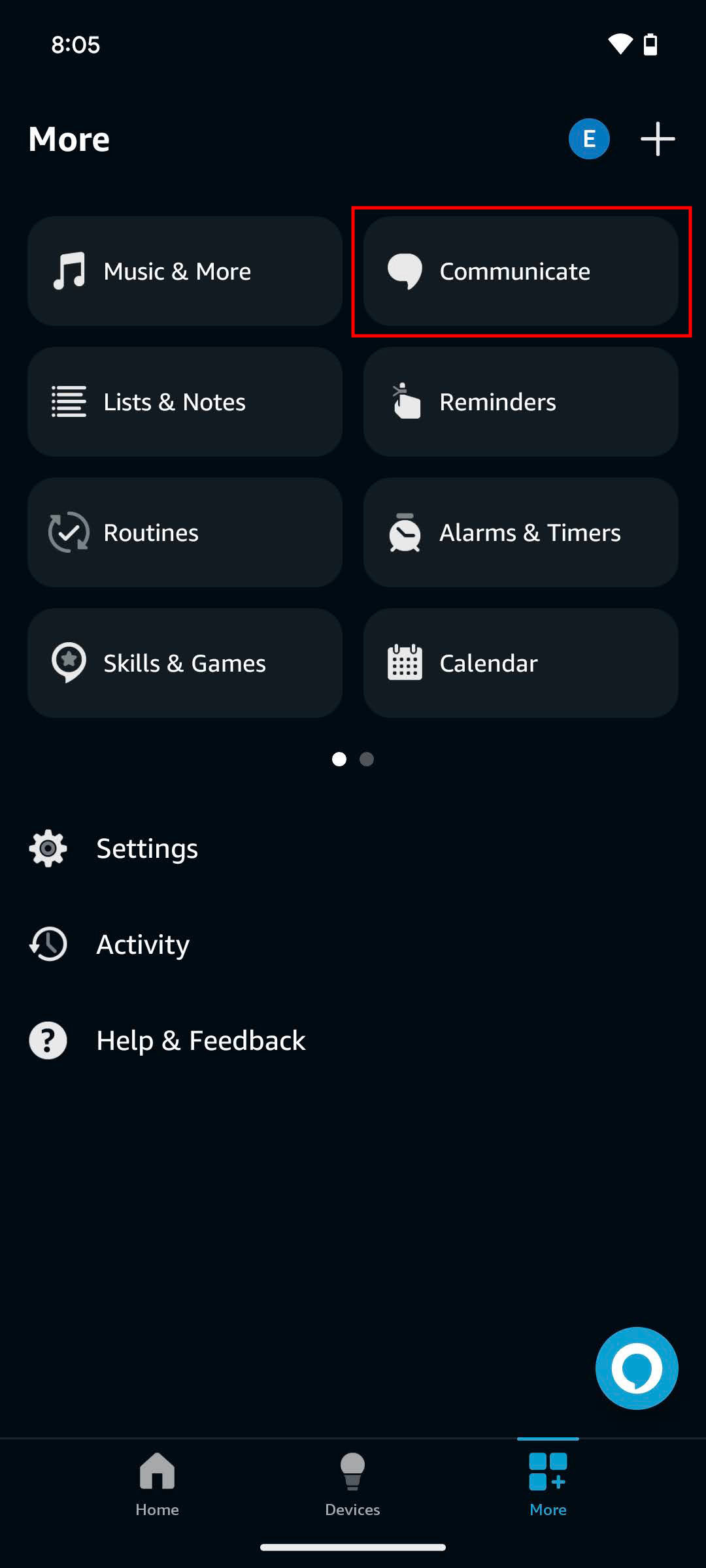Viewport: 706px width, 1568px height.
Task: Tap the plus icon to add
Action: pyautogui.click(x=657, y=139)
